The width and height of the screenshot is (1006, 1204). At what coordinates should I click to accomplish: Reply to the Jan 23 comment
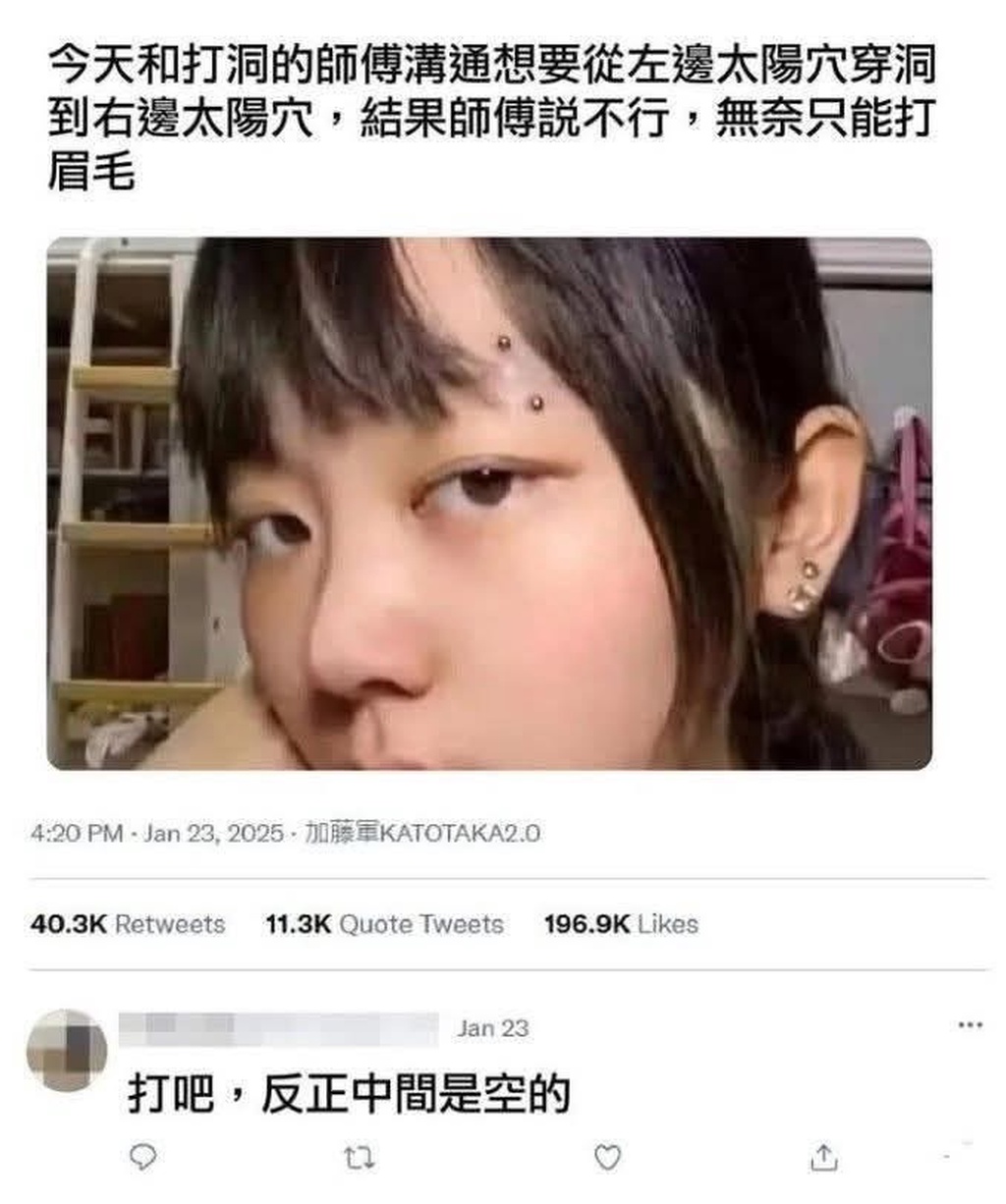tap(144, 1157)
